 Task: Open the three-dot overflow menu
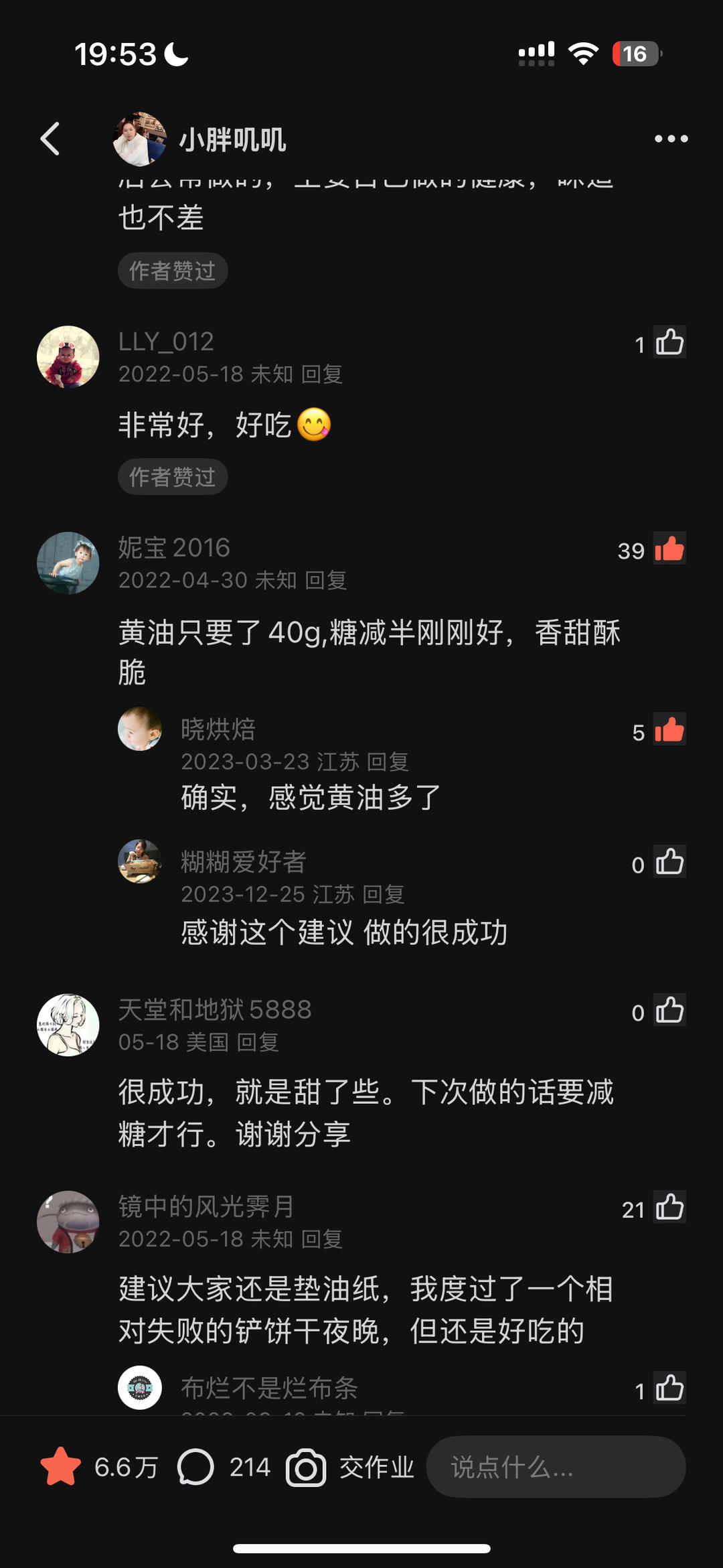pos(671,139)
